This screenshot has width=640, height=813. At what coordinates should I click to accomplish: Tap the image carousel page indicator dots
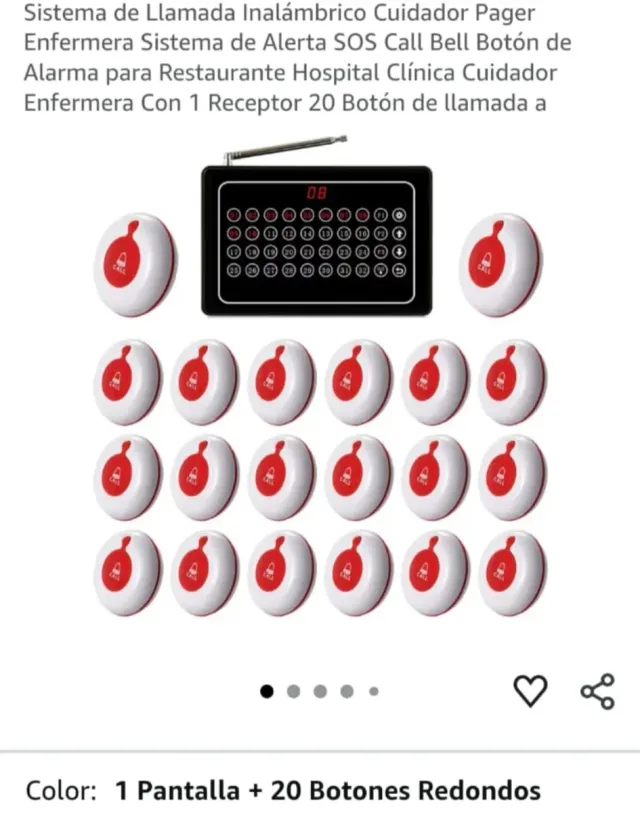click(x=319, y=691)
